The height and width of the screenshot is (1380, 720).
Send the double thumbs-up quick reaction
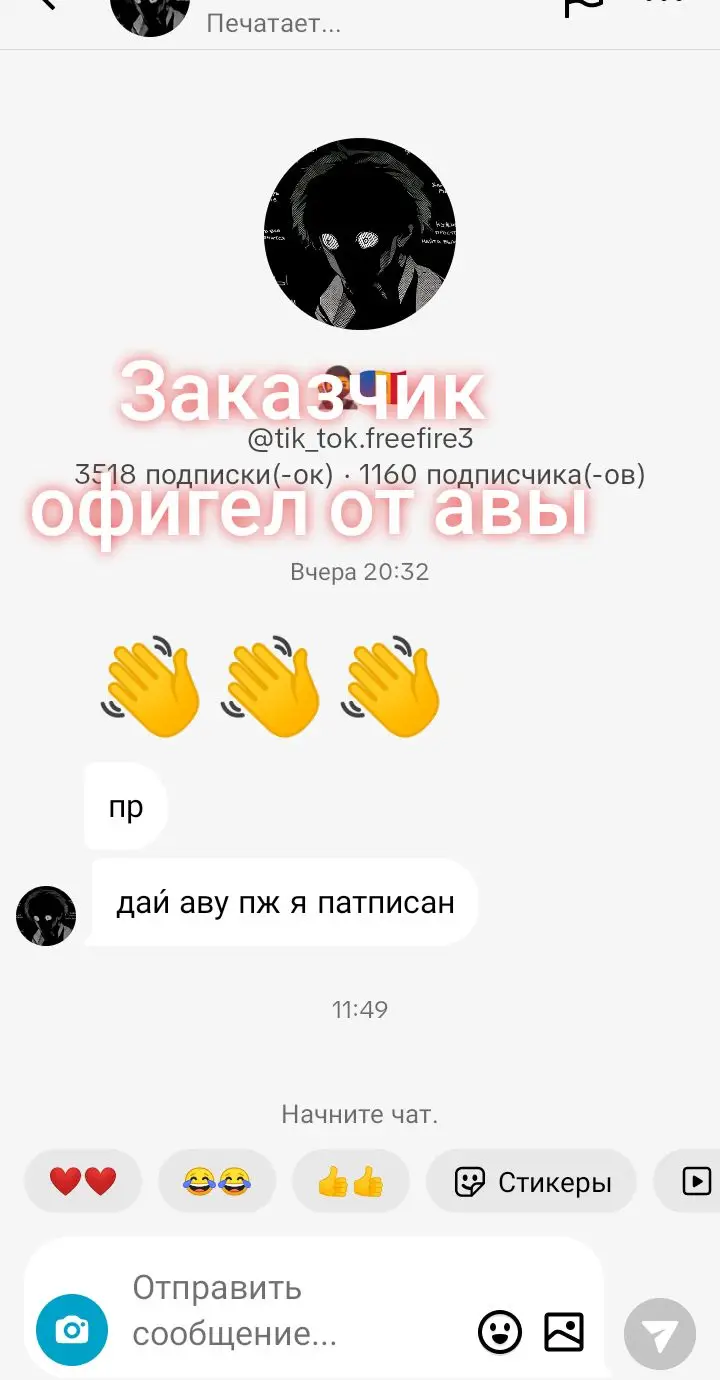click(351, 1181)
